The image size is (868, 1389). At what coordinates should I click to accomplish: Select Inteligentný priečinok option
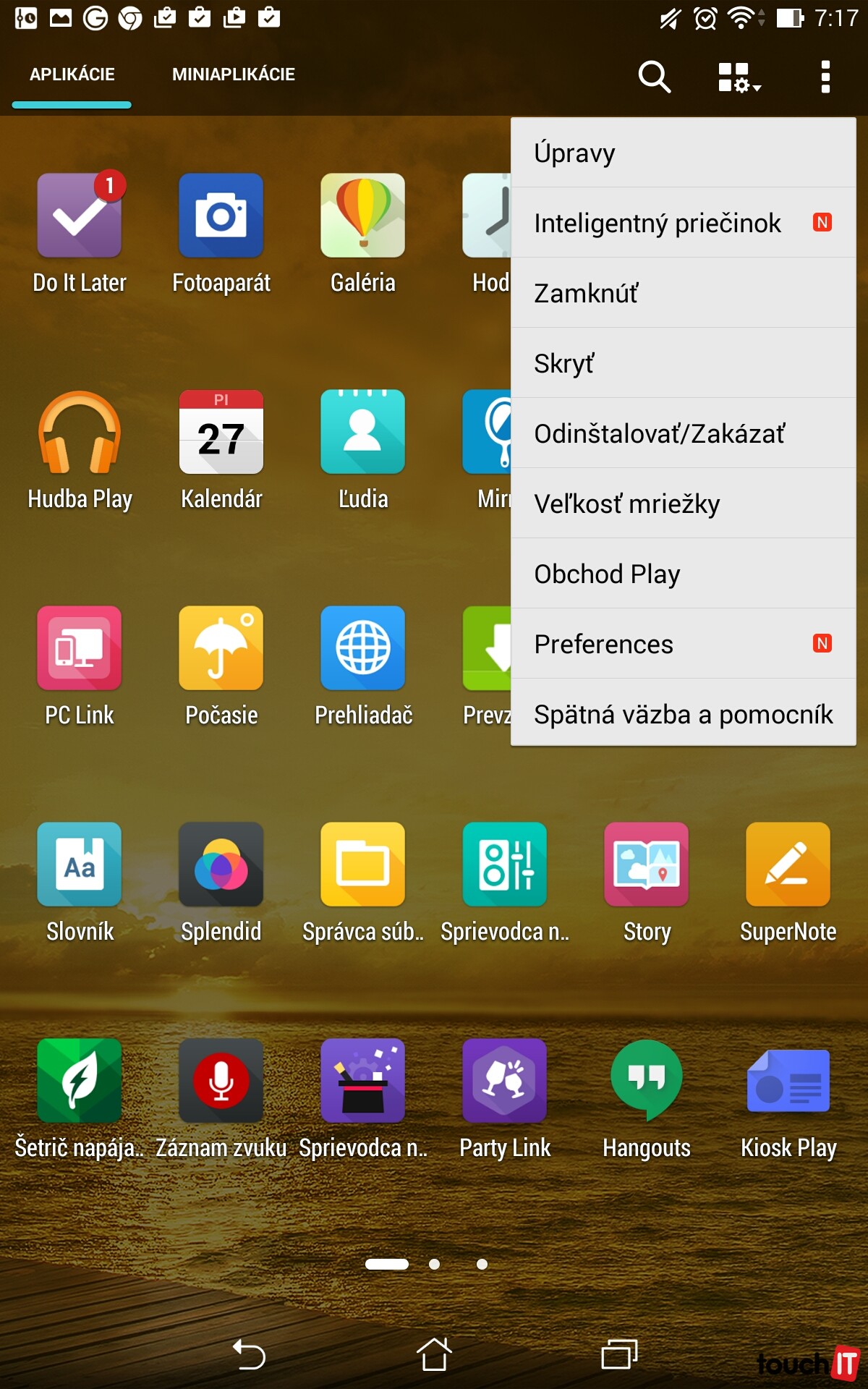(x=683, y=223)
